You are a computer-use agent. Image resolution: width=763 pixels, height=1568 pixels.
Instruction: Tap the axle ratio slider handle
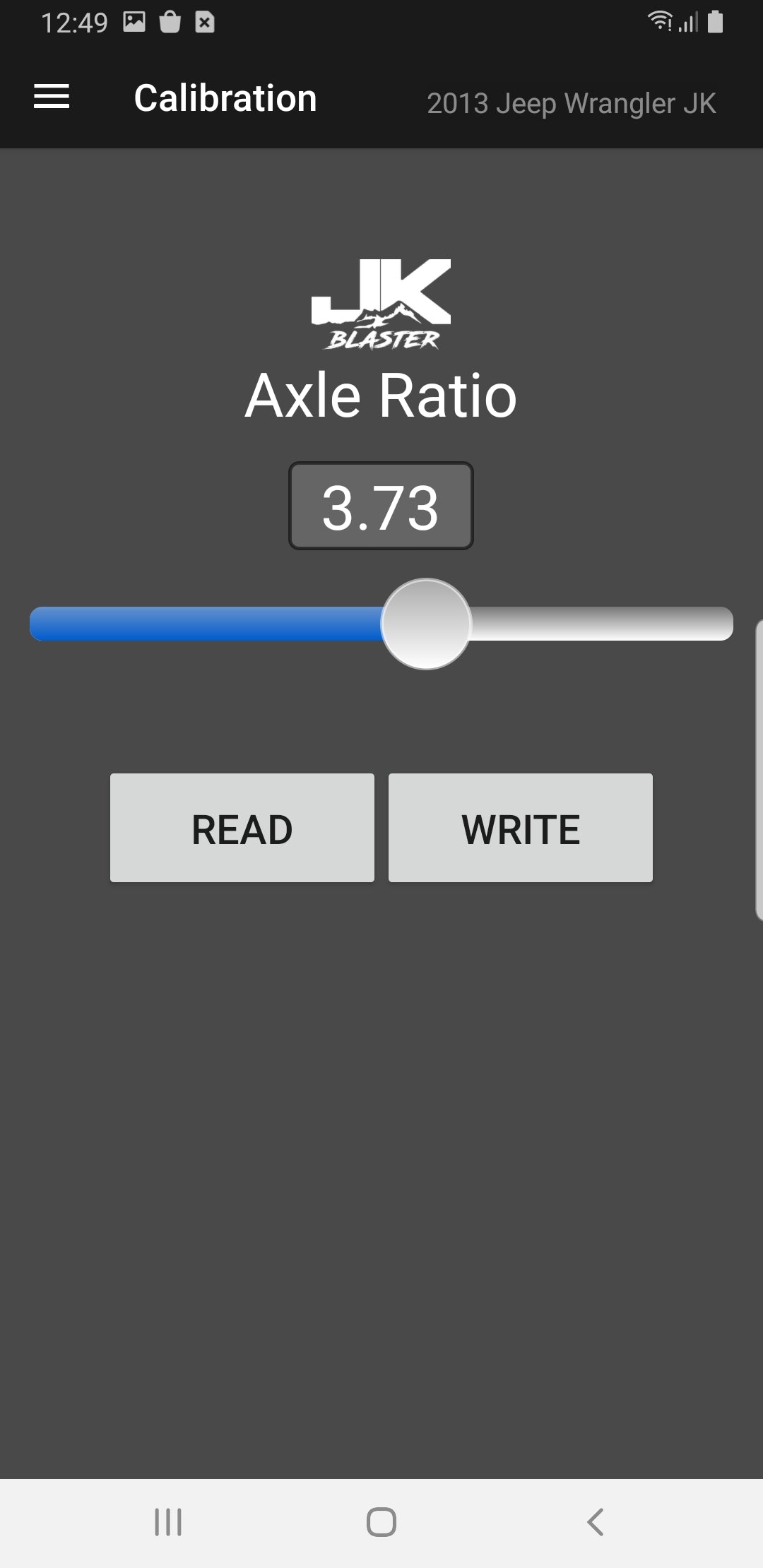[426, 624]
